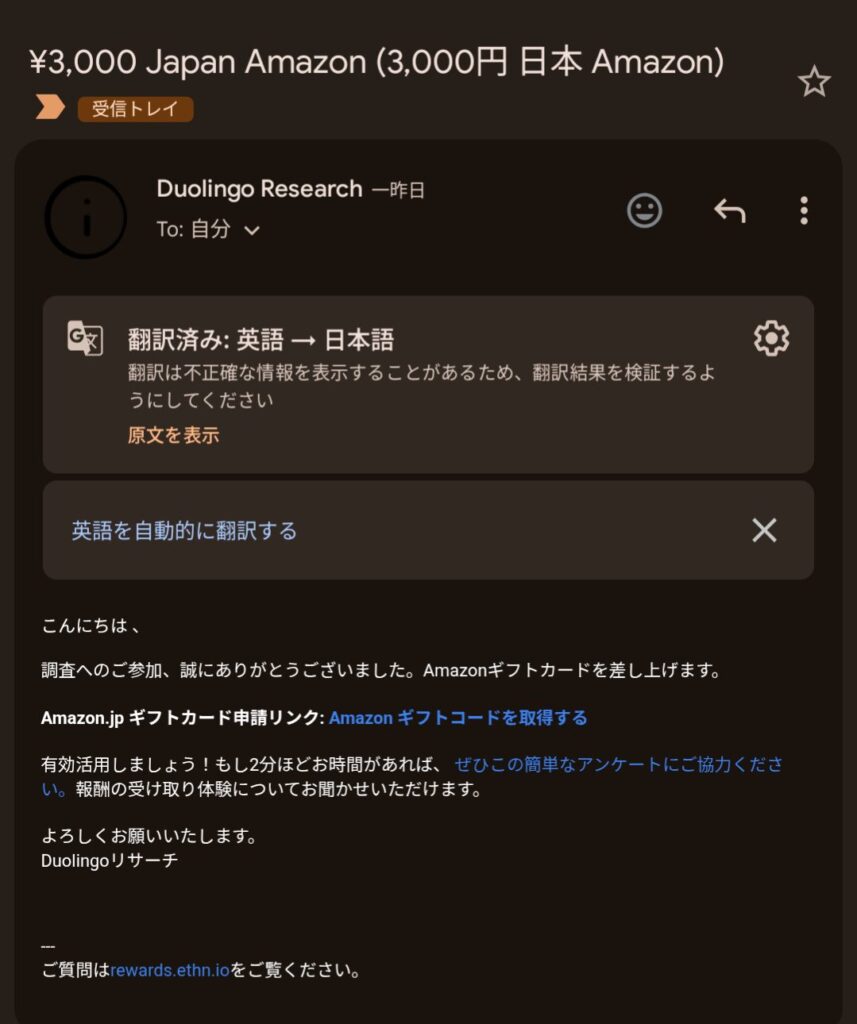Add an emoji reaction to the email
Screen dimensions: 857x1024
pos(644,210)
